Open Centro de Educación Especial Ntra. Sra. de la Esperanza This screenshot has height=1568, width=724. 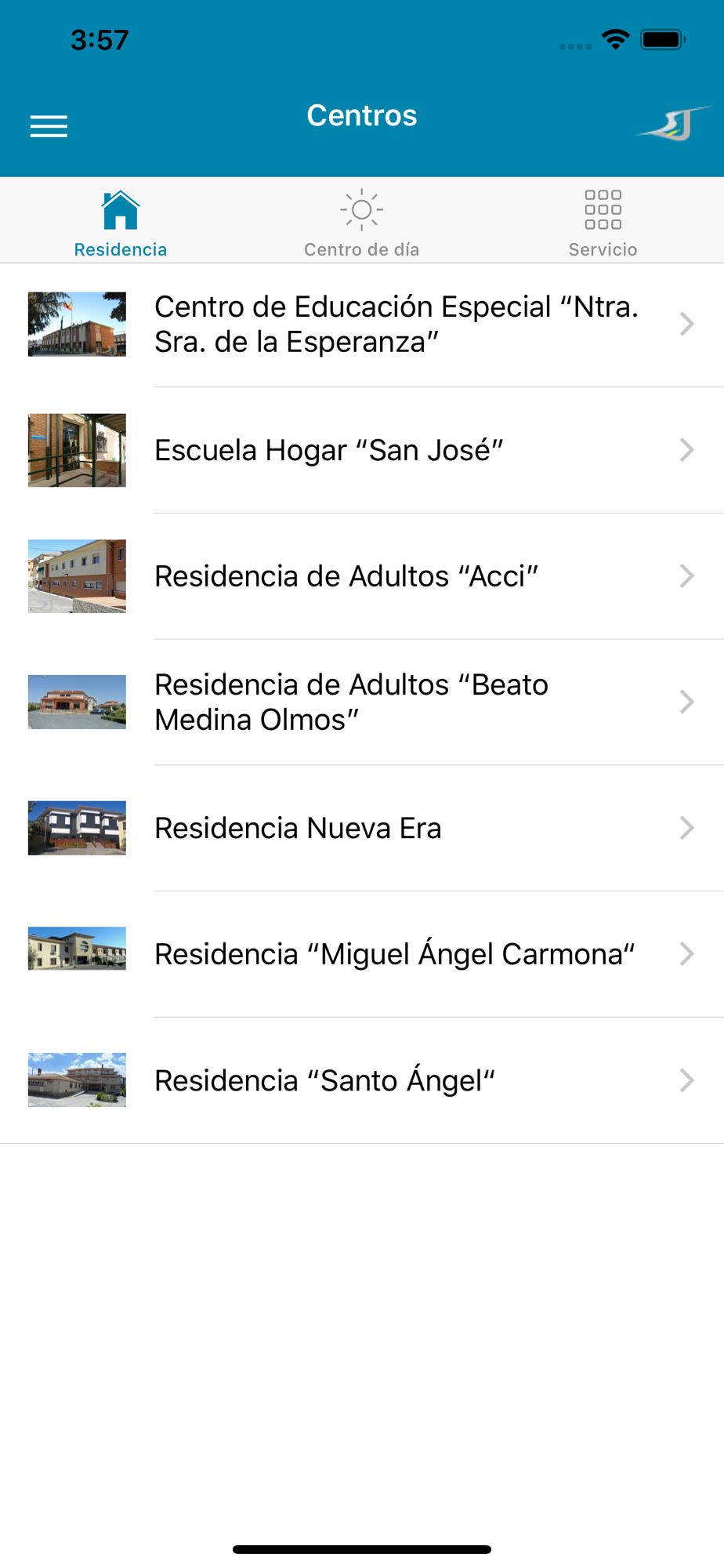pos(396,324)
